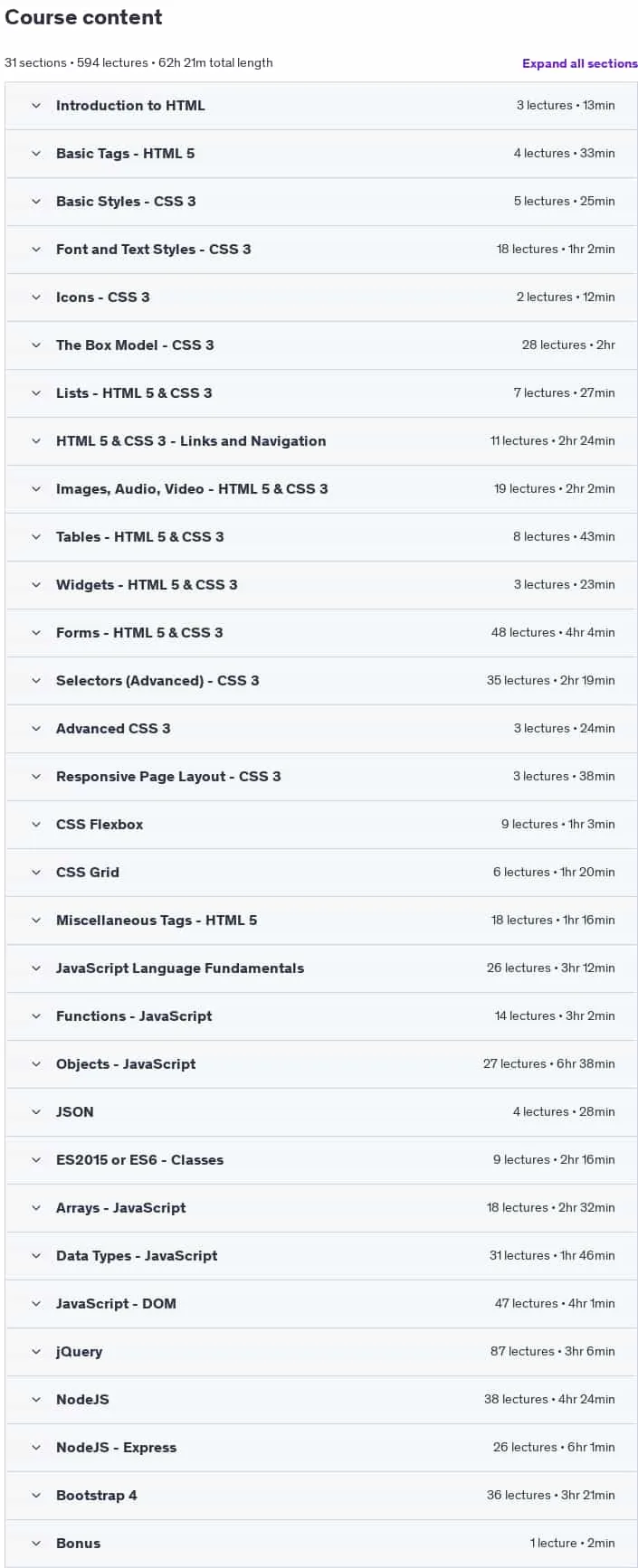The image size is (638, 1568).
Task: Expand Basic Tags - HTML 5 section
Action: point(321,154)
